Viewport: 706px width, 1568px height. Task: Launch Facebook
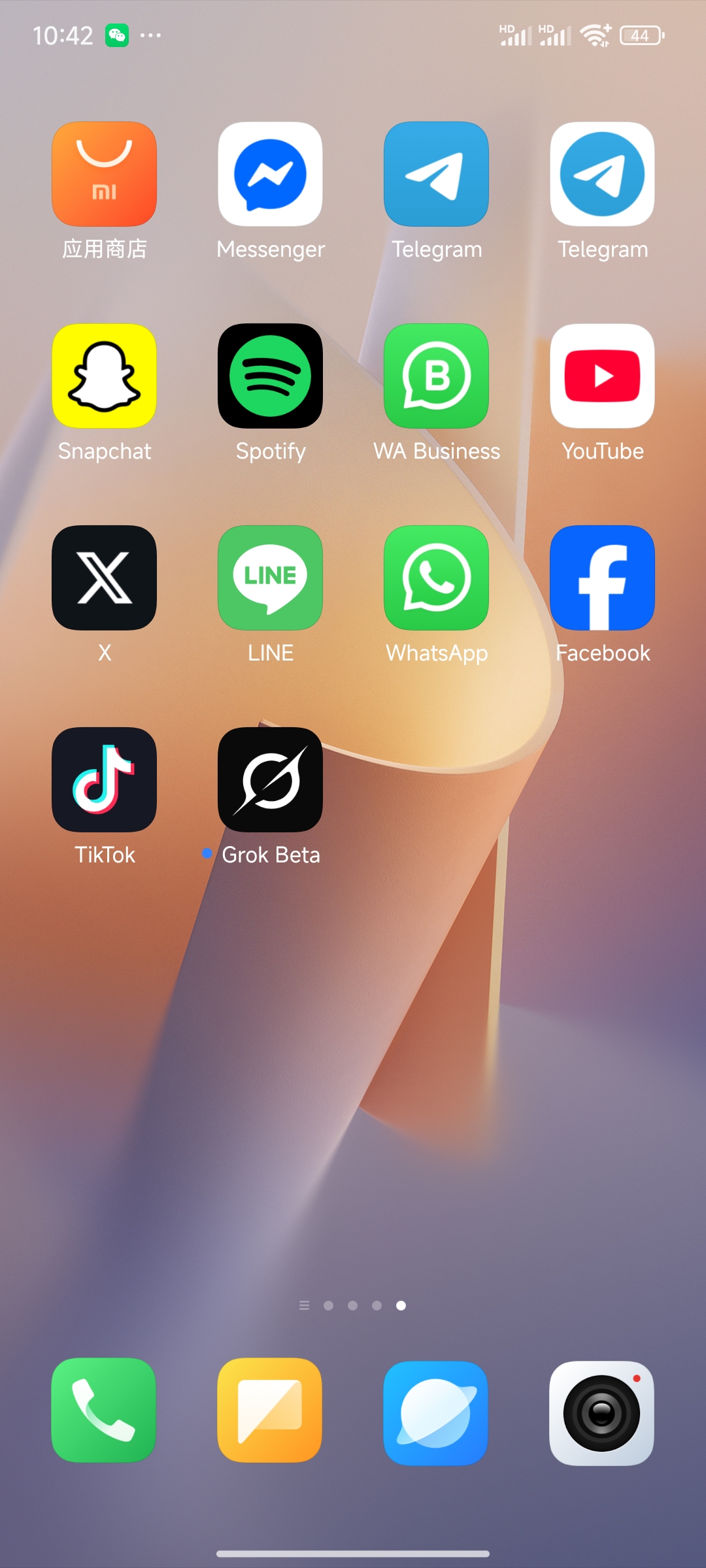[602, 578]
